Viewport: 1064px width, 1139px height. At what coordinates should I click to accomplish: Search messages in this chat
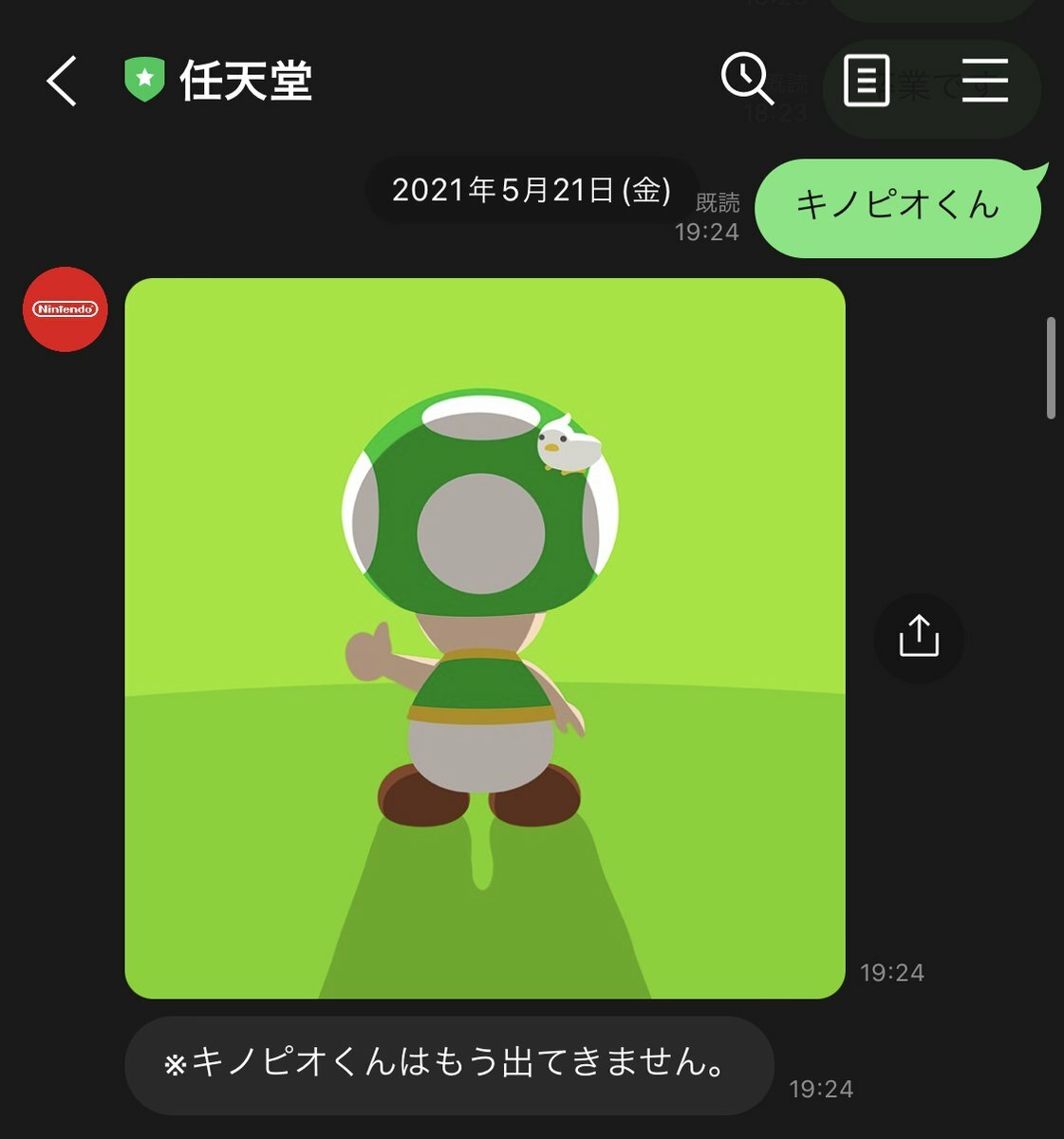tap(747, 79)
